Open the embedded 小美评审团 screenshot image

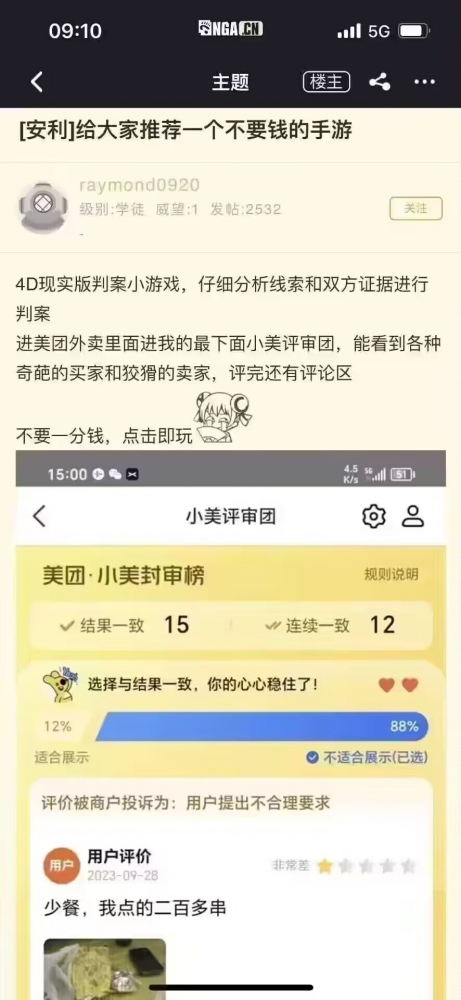pos(231,724)
